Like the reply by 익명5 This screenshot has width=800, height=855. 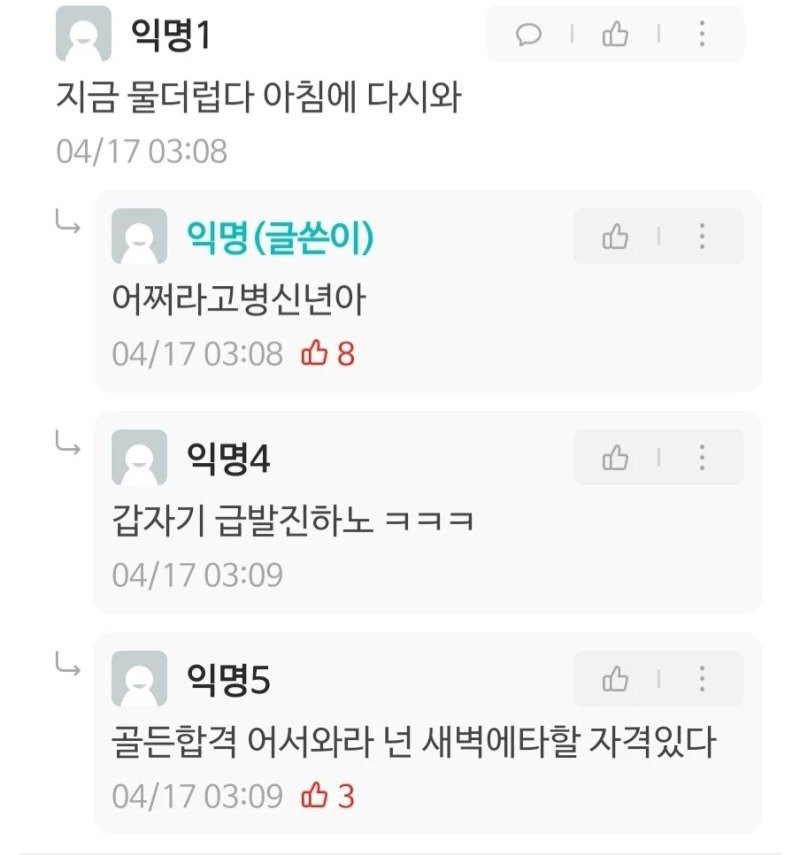[x=615, y=680]
